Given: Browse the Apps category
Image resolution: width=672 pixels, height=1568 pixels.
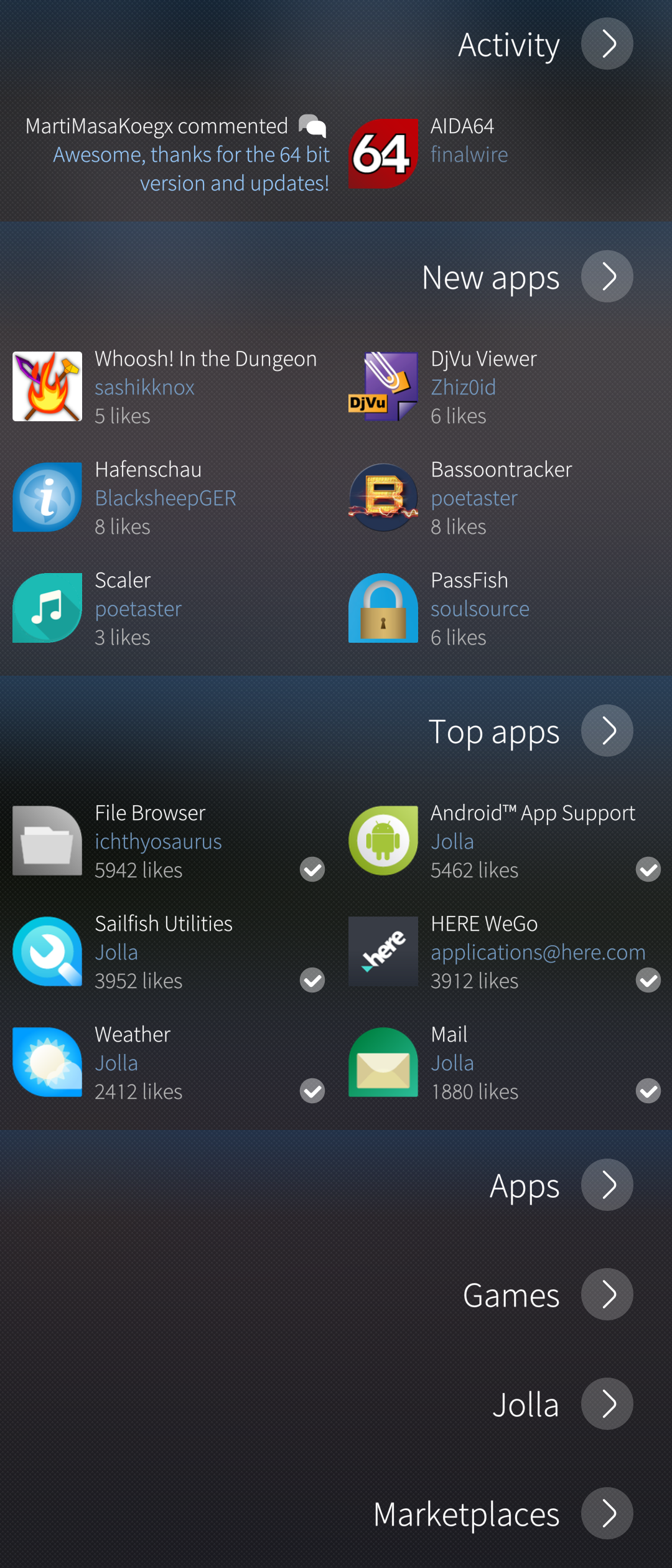Looking at the screenshot, I should click(x=607, y=1185).
